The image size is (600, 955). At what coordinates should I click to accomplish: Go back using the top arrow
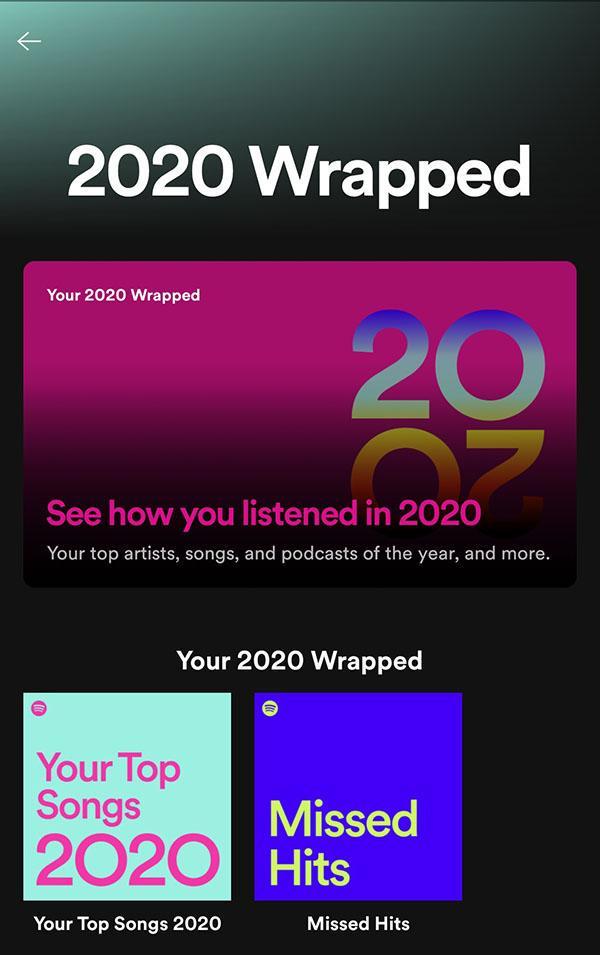29,41
